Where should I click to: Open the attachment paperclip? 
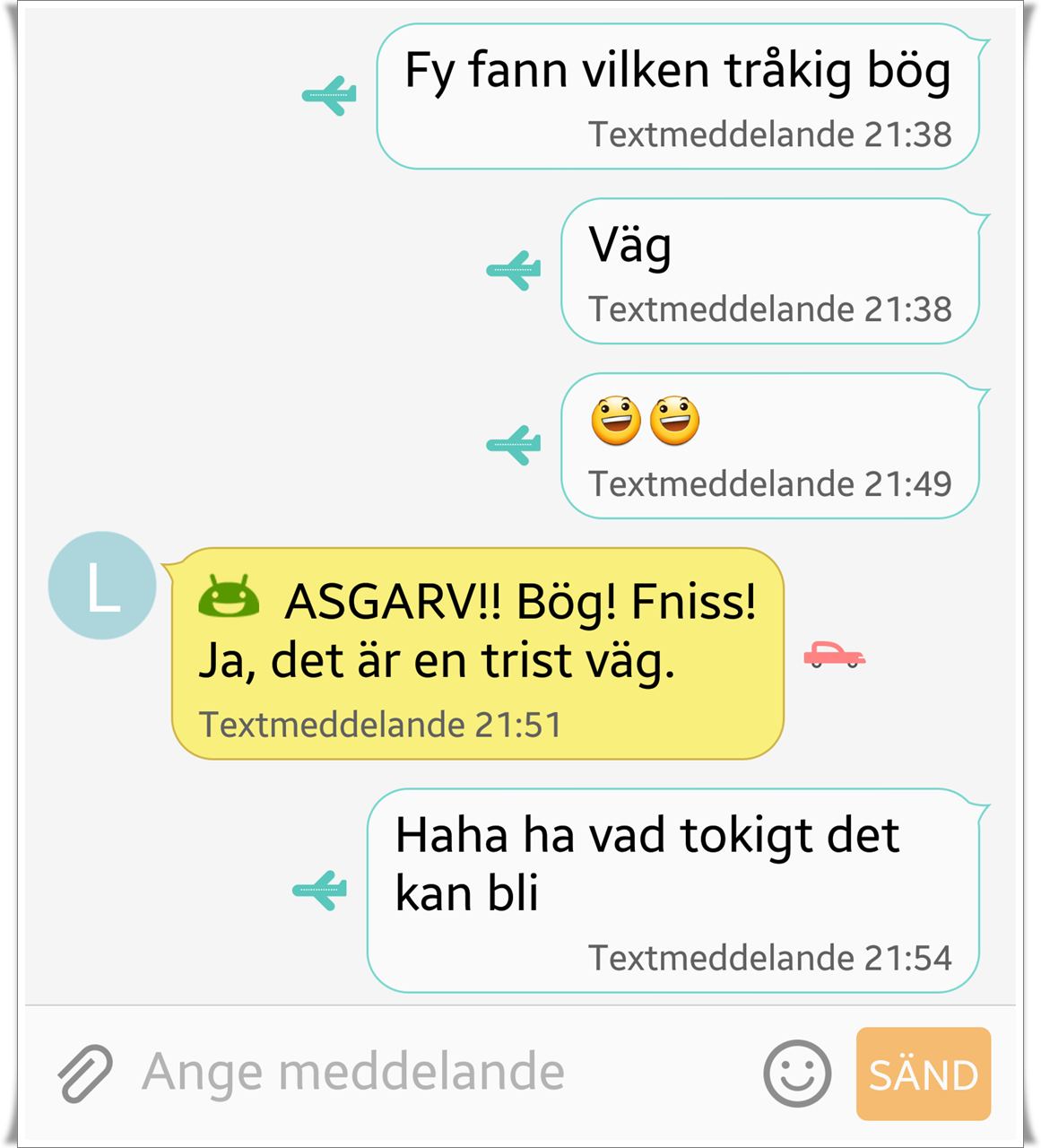click(x=85, y=1073)
